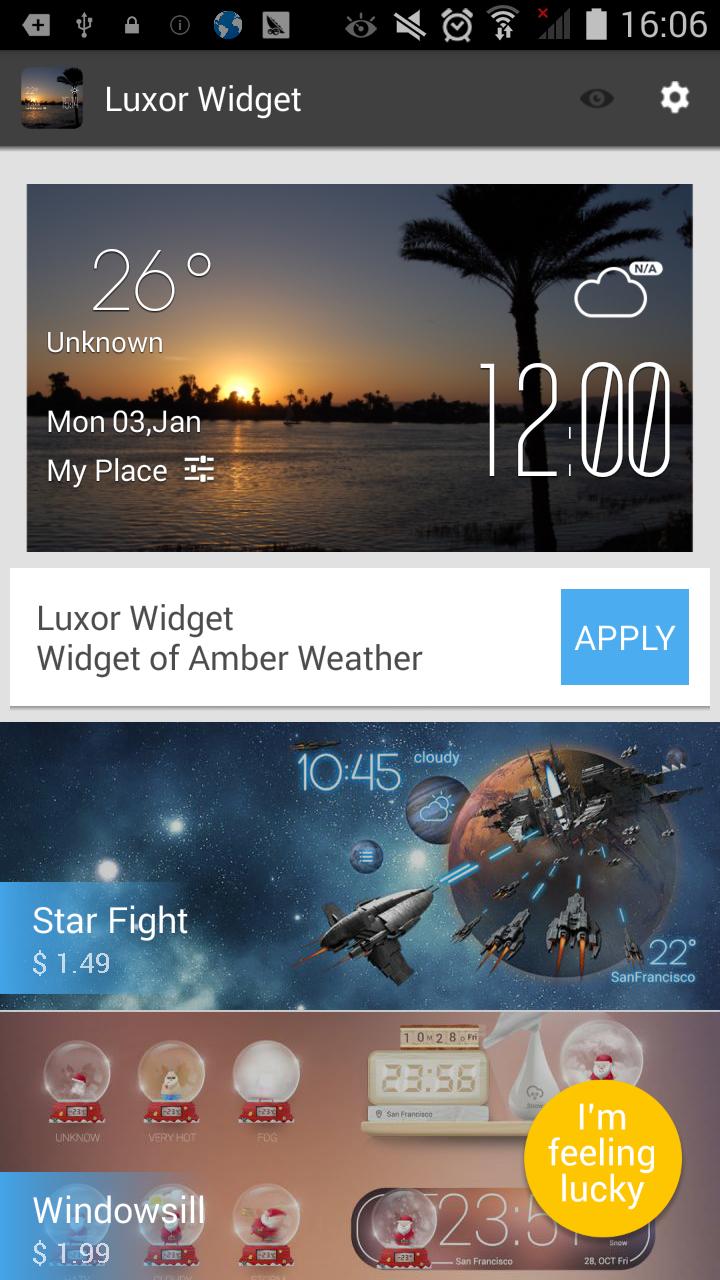720x1280 pixels.
Task: Open settings via the gear icon
Action: click(x=675, y=98)
